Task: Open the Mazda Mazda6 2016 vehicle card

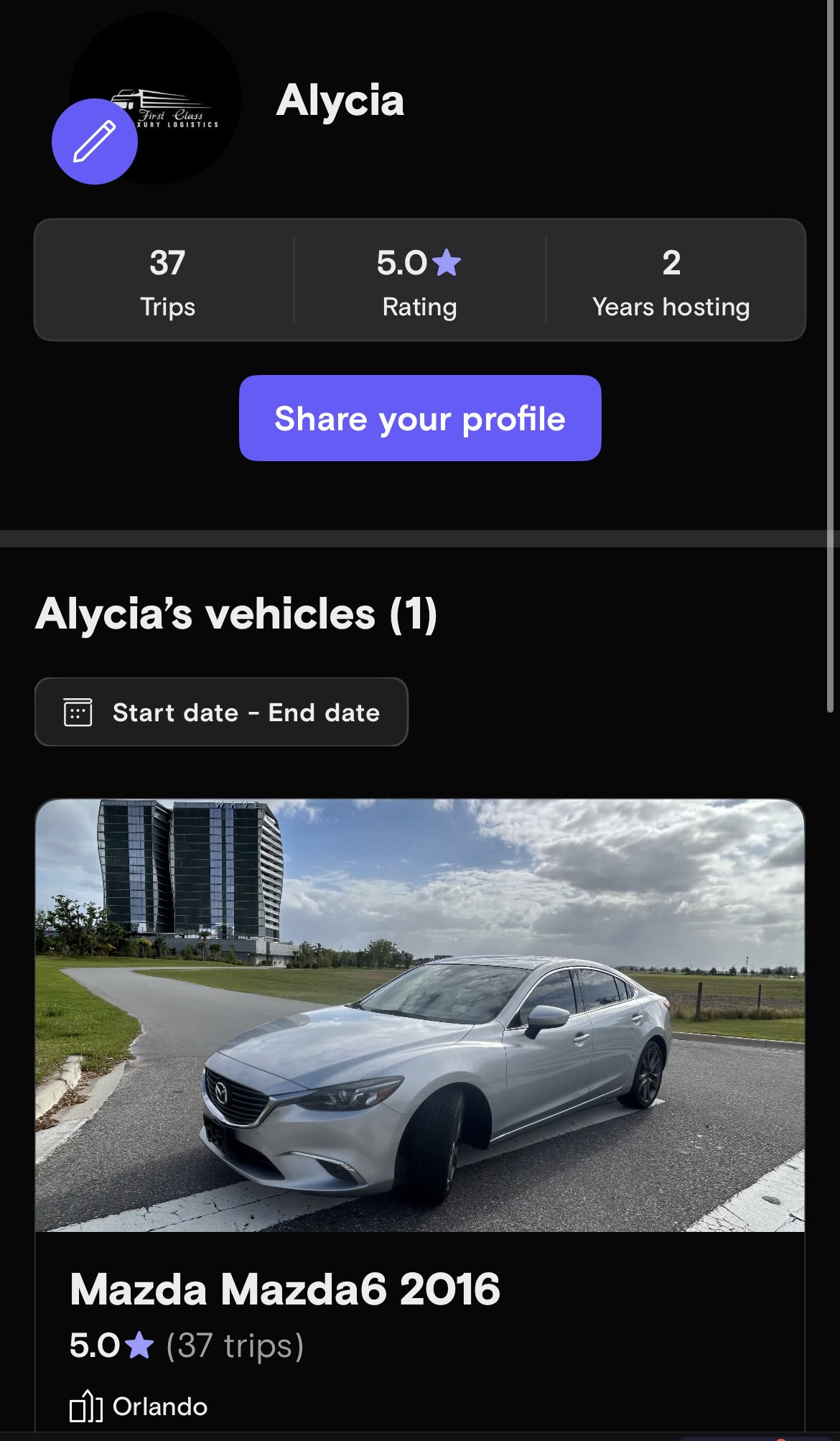Action: point(420,1078)
